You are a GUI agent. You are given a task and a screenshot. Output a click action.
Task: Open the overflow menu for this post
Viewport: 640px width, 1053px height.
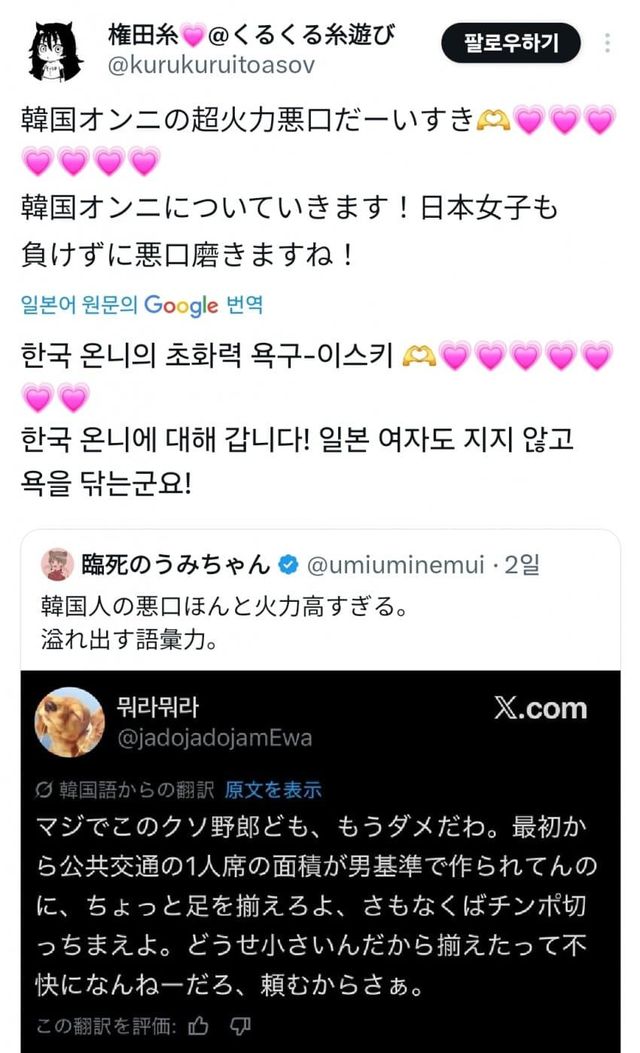[607, 43]
